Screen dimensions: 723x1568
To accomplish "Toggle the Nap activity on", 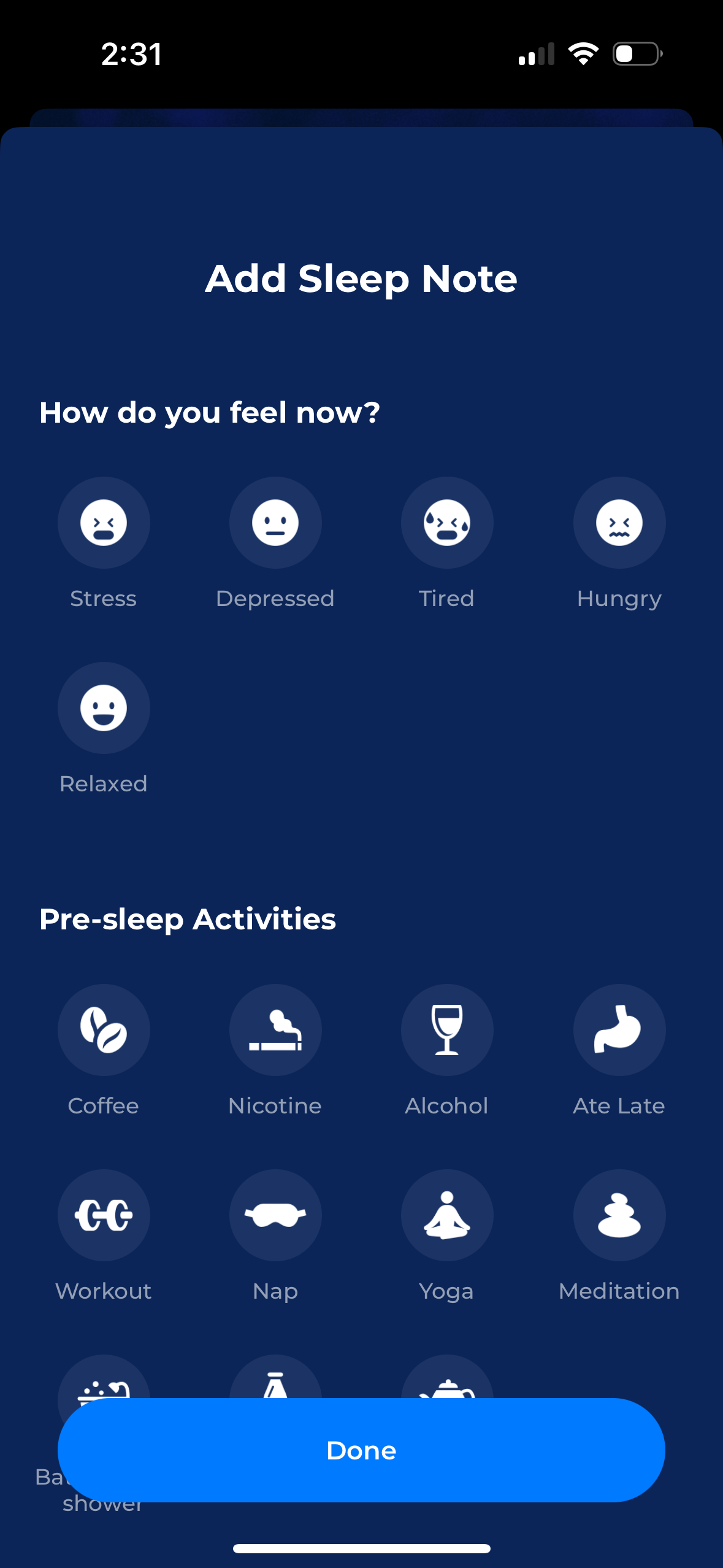I will pos(275,1215).
